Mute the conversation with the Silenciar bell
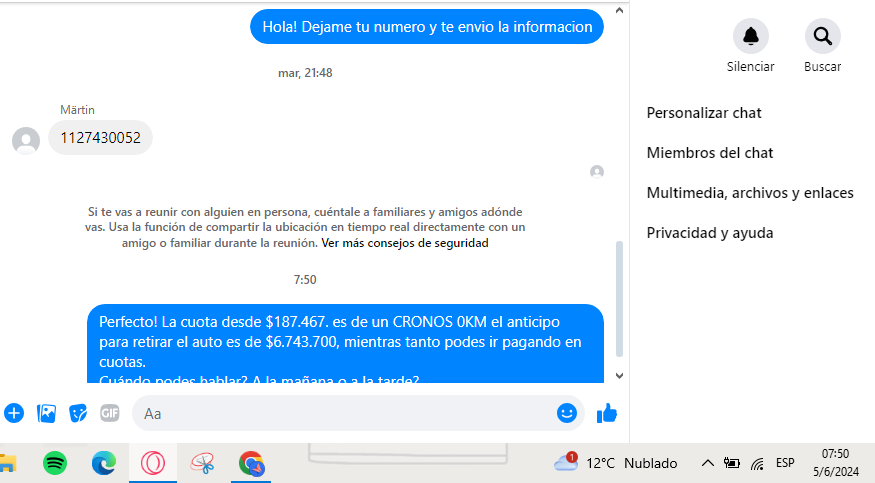875x483 pixels. [750, 37]
